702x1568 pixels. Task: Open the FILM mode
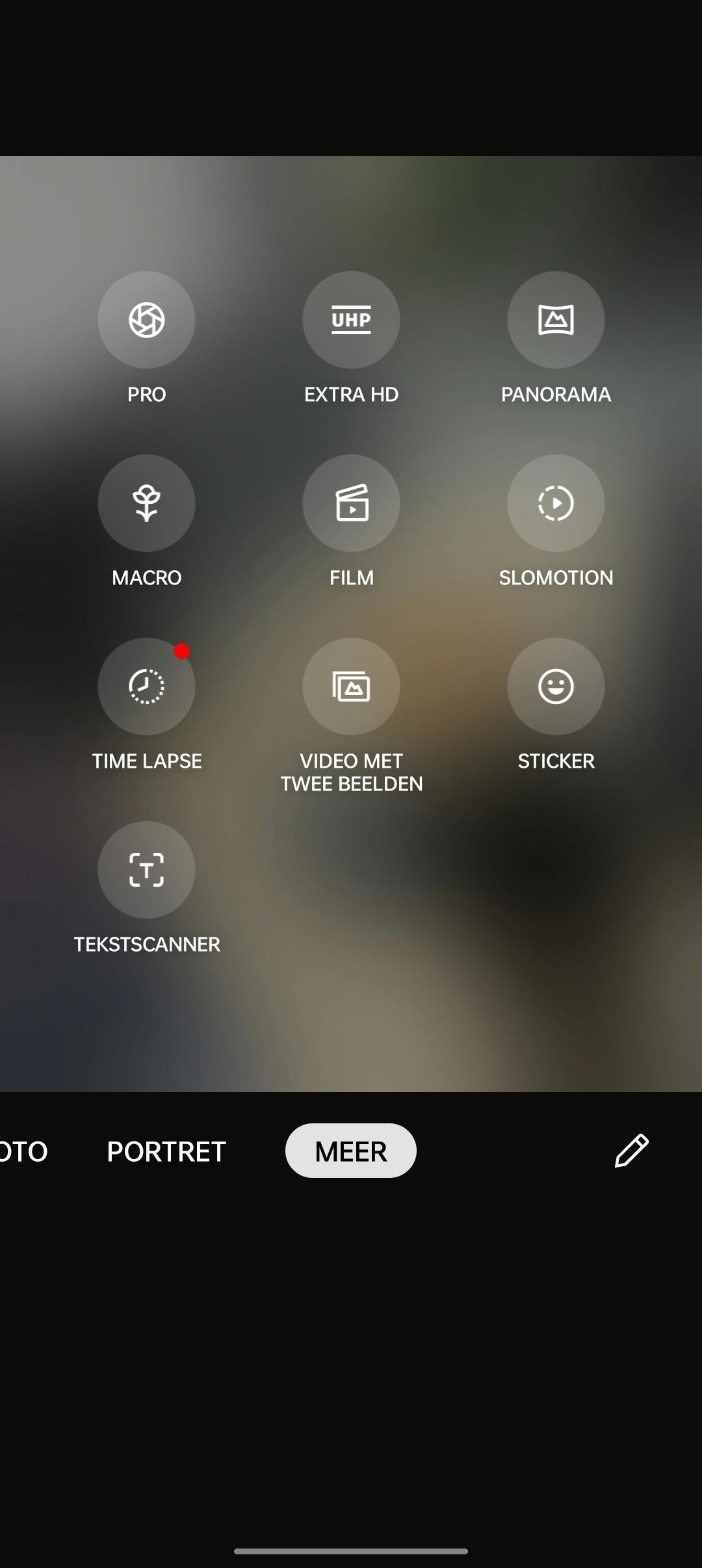(351, 503)
